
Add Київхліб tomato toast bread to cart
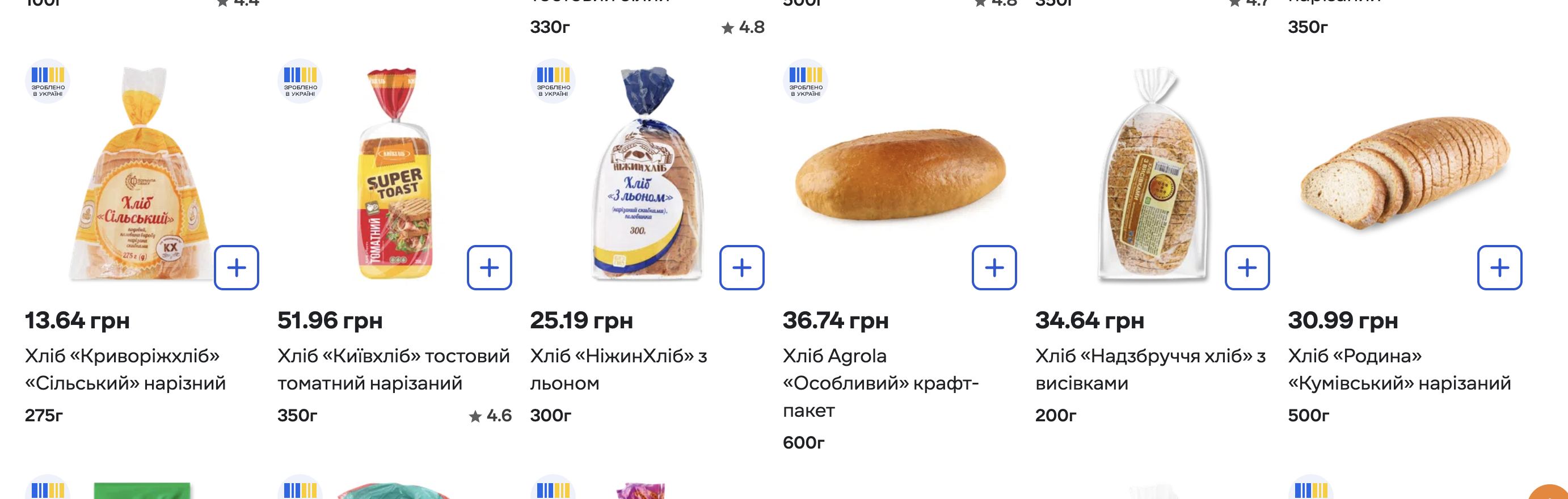click(x=489, y=268)
